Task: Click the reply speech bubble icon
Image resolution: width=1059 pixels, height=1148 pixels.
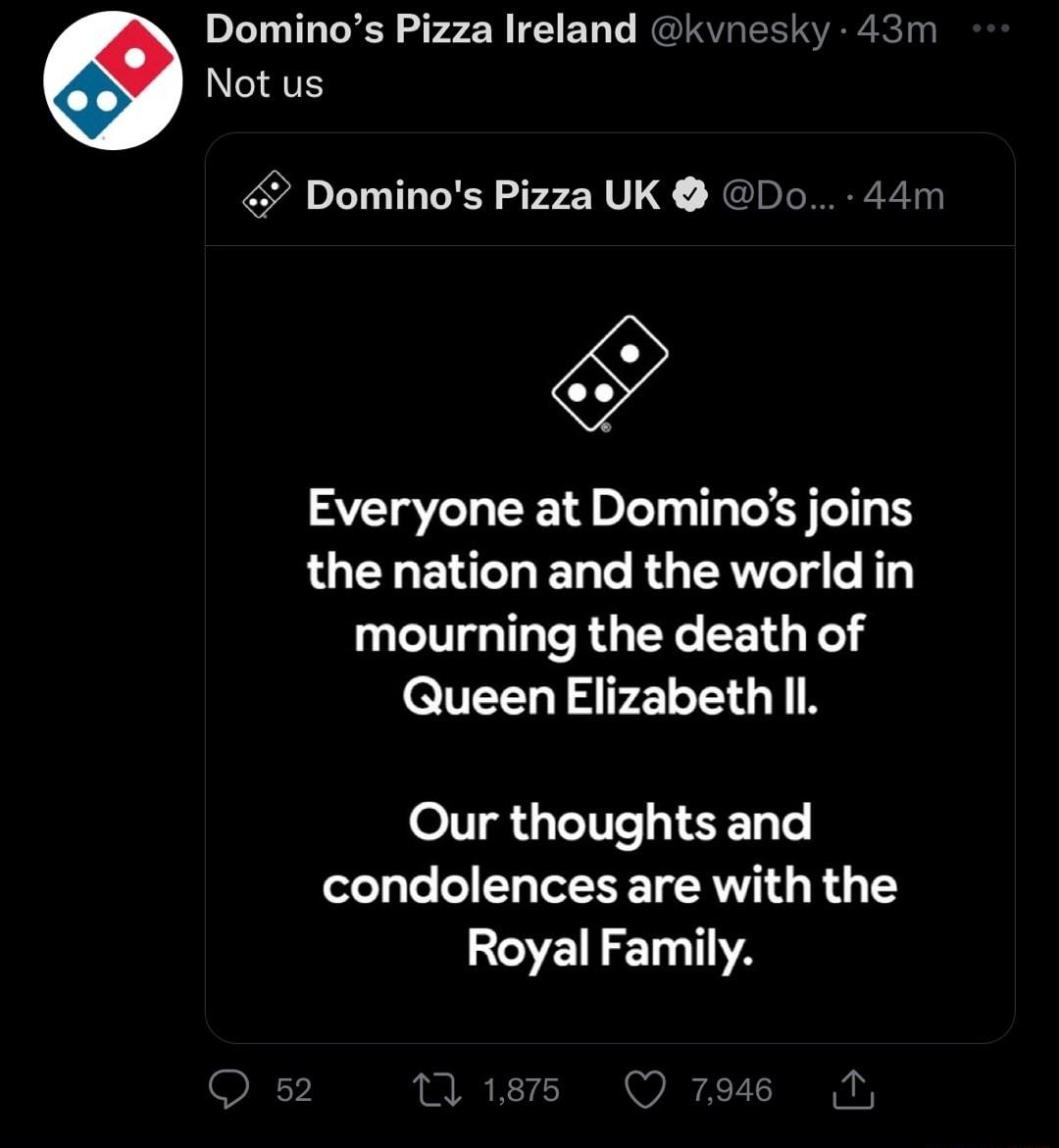Action: tap(232, 1089)
